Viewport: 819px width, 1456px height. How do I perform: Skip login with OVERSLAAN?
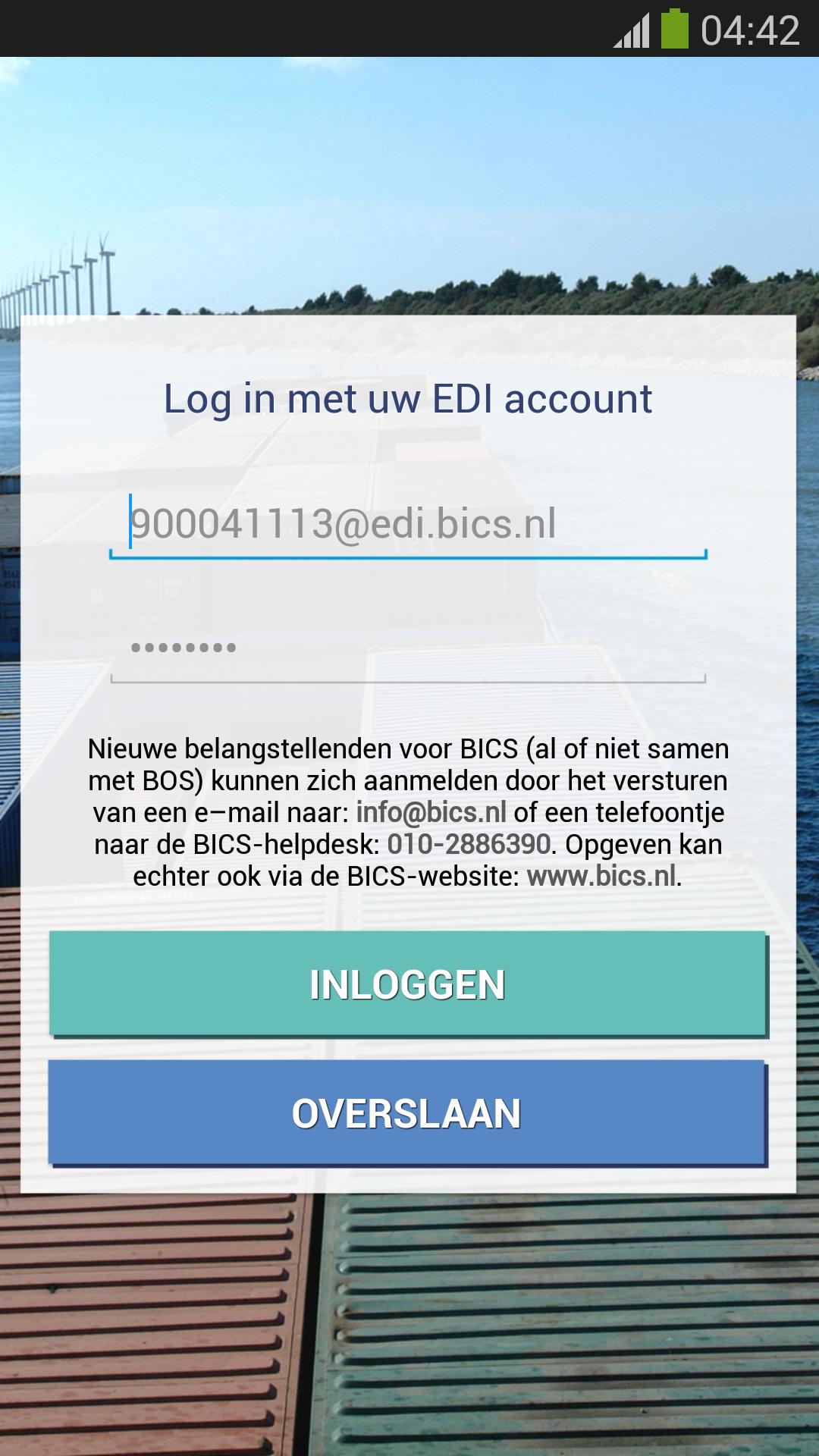coord(406,1113)
